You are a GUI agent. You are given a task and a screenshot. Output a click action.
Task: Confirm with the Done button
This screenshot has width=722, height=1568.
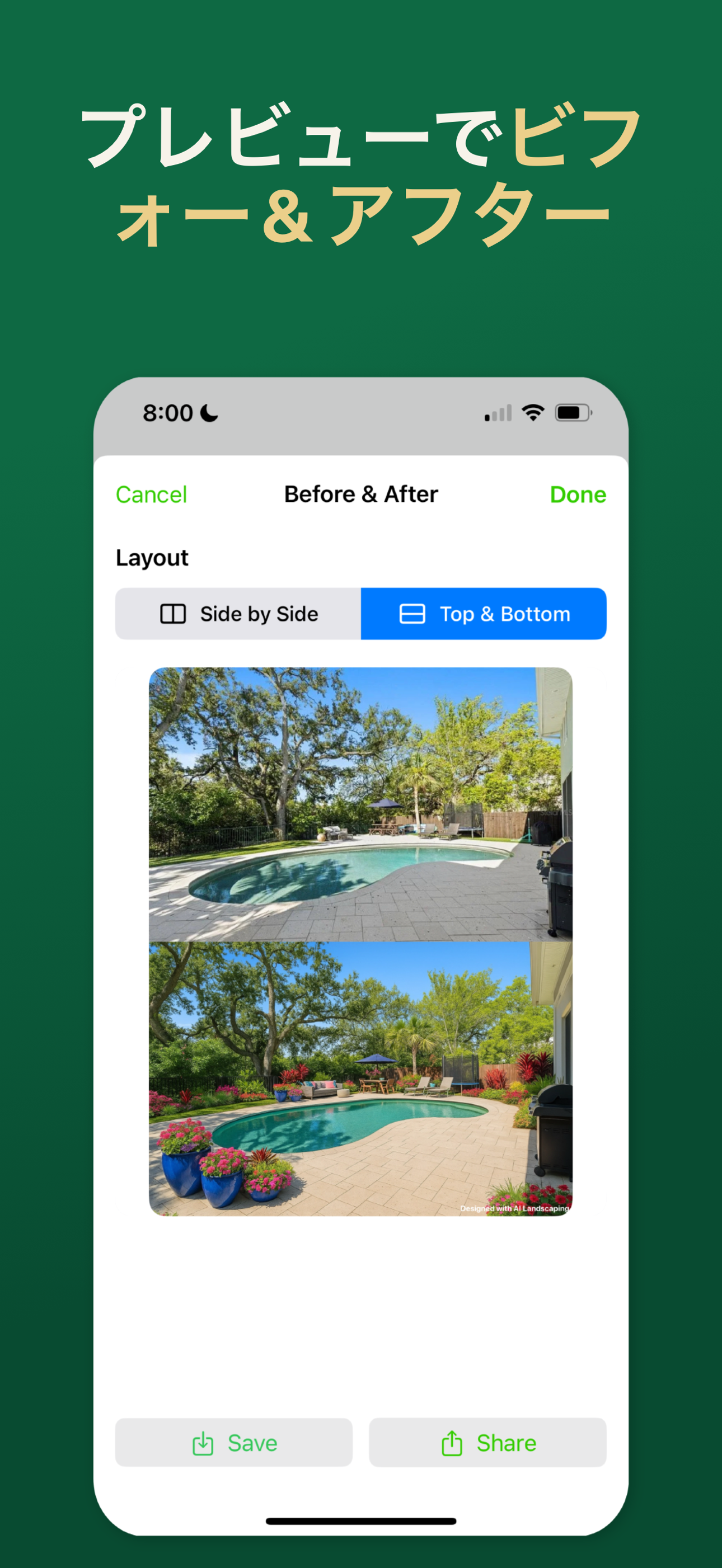[x=577, y=495]
